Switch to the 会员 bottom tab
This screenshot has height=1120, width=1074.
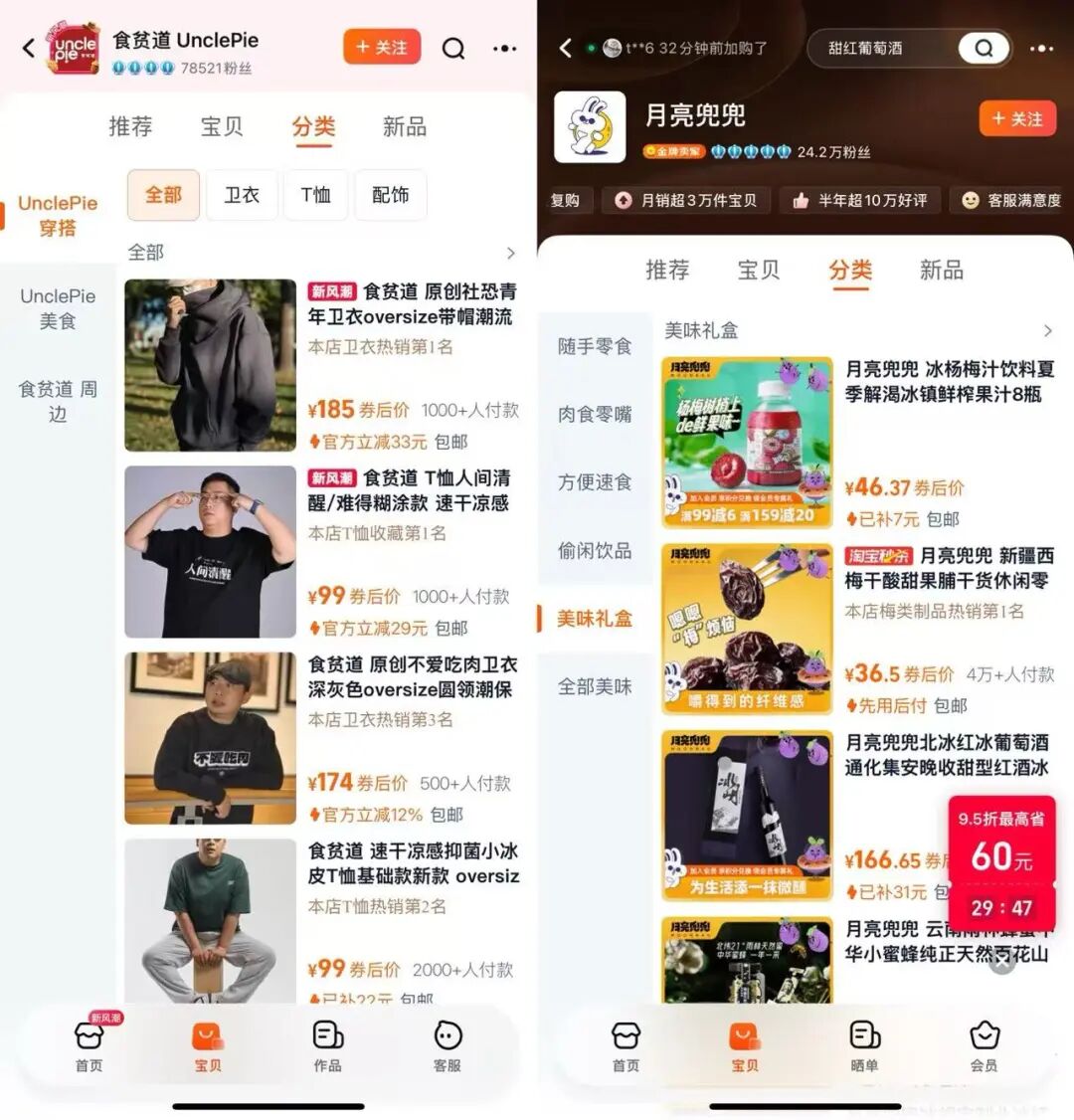(984, 1045)
